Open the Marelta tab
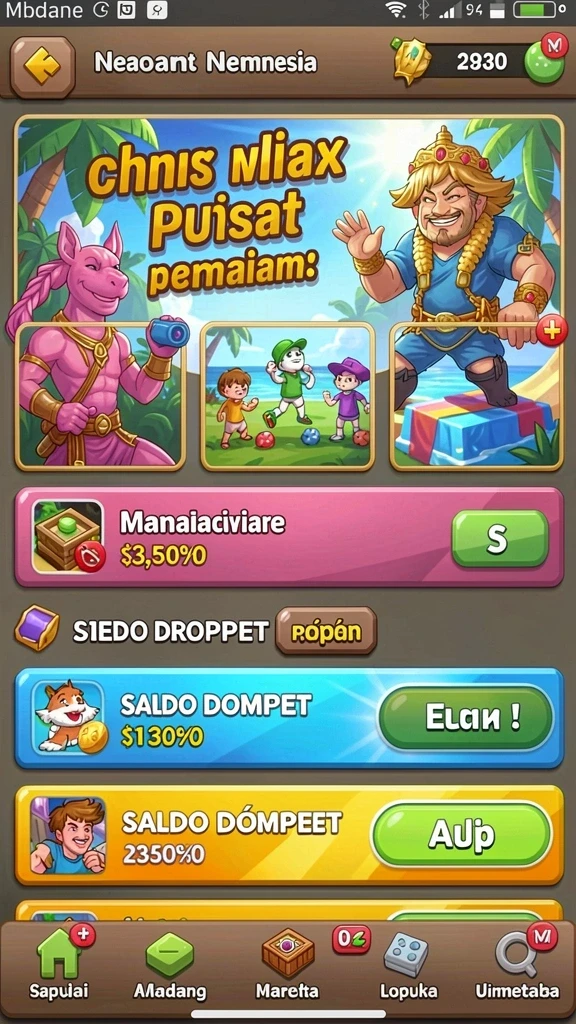 click(287, 969)
